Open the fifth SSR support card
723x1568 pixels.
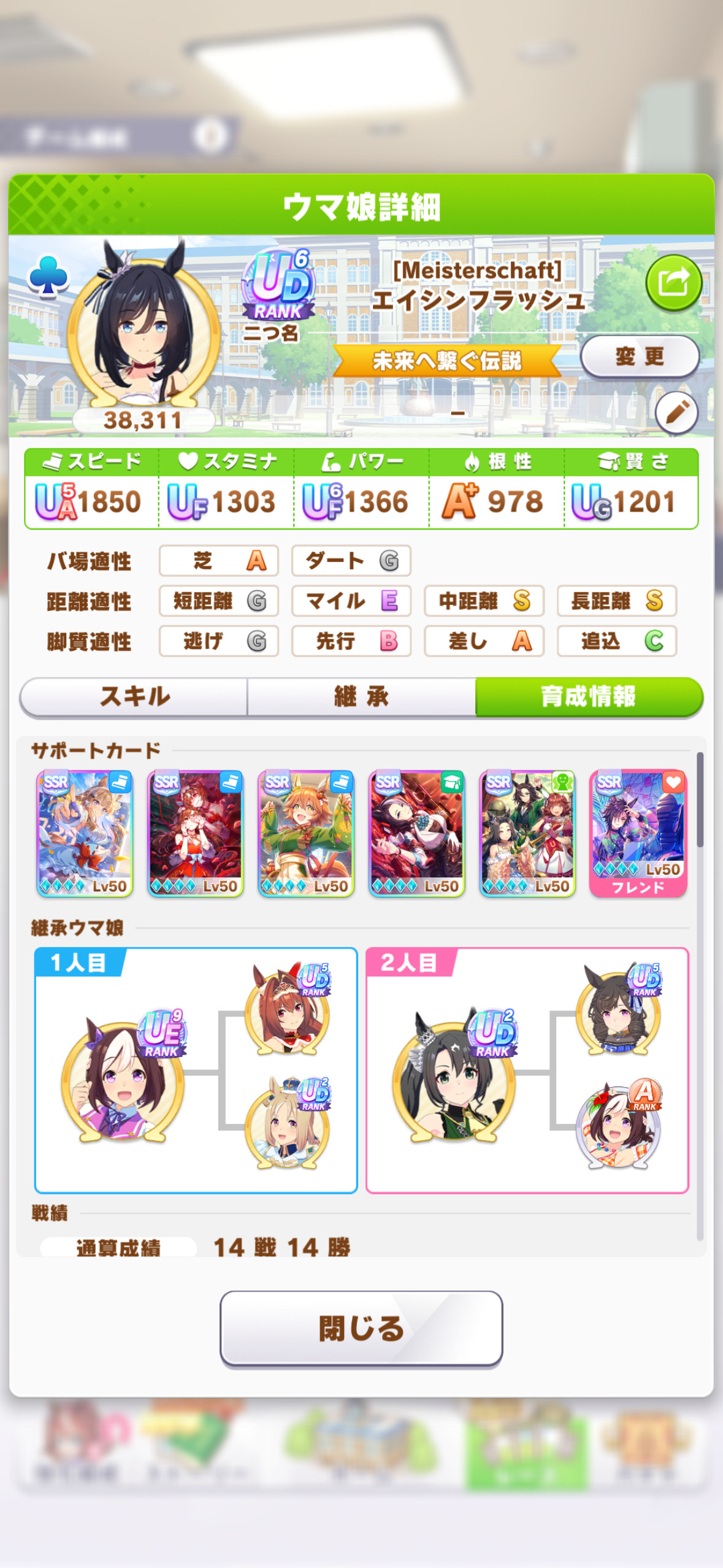point(527,834)
